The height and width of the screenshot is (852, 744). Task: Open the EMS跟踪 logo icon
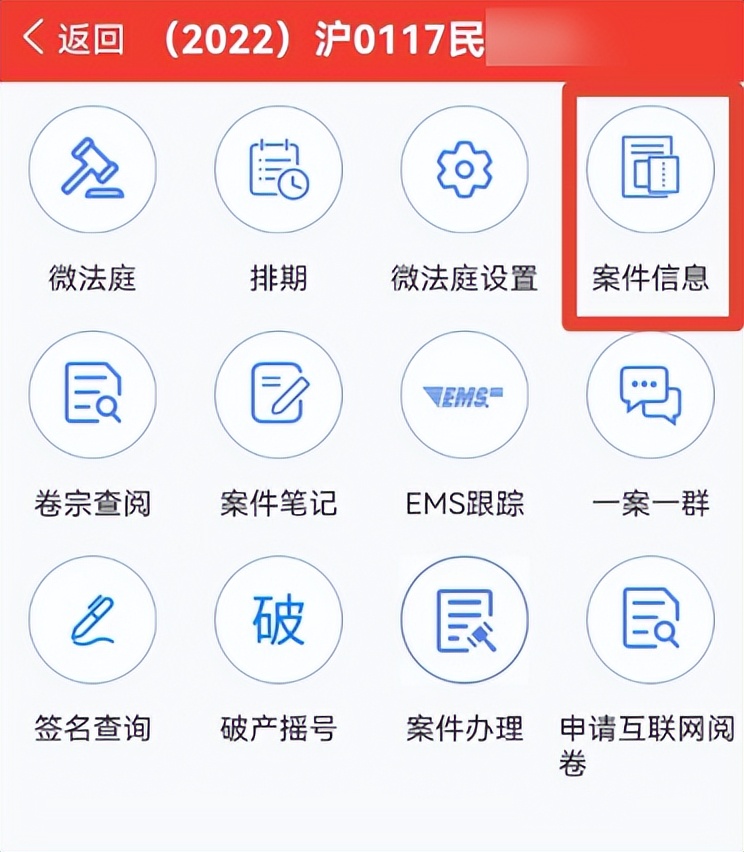(464, 394)
